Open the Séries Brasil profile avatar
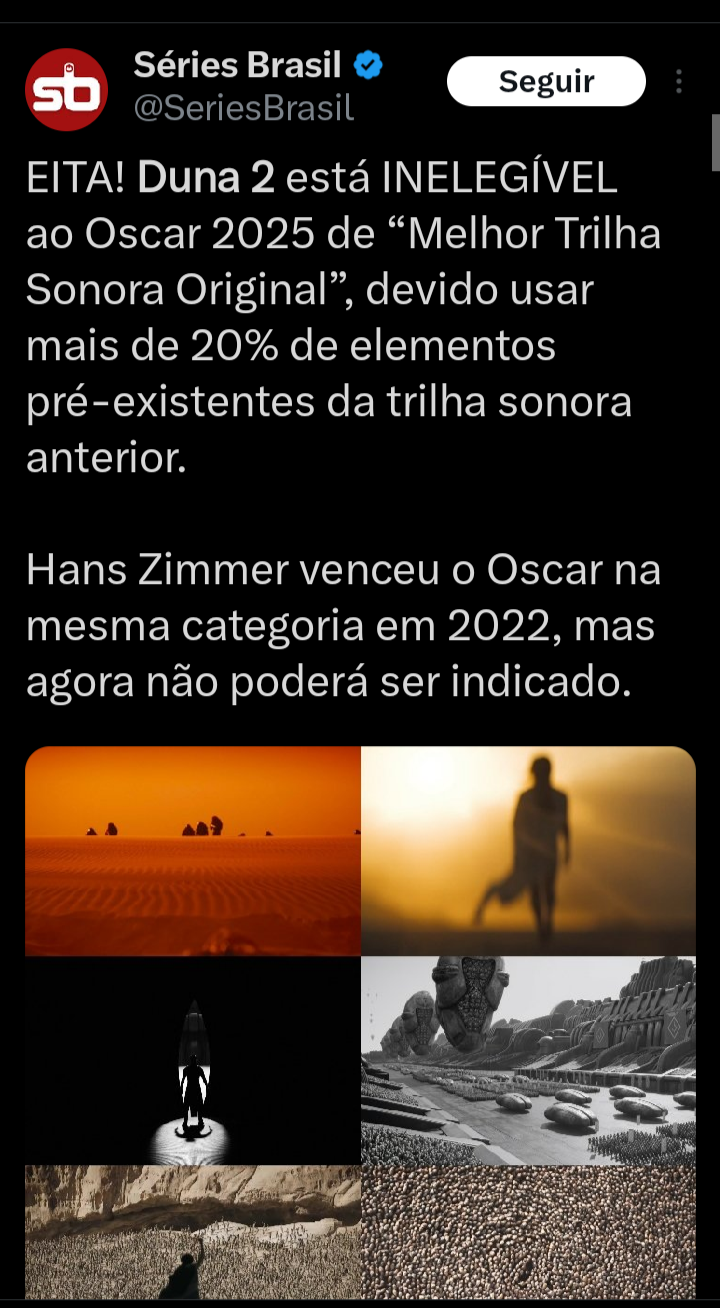The image size is (720, 1308). point(66,90)
